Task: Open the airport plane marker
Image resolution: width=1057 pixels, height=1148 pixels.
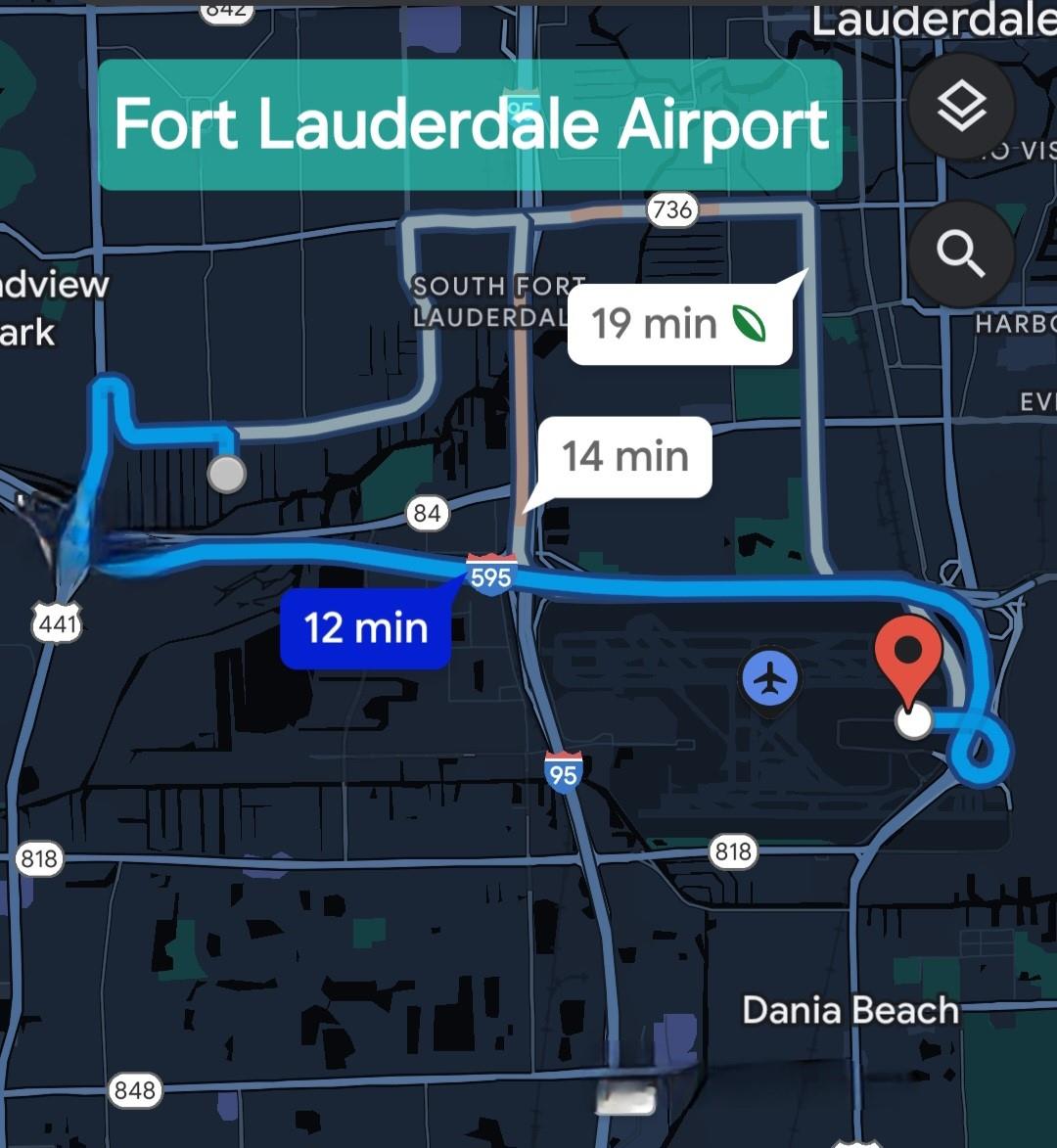Action: (771, 679)
